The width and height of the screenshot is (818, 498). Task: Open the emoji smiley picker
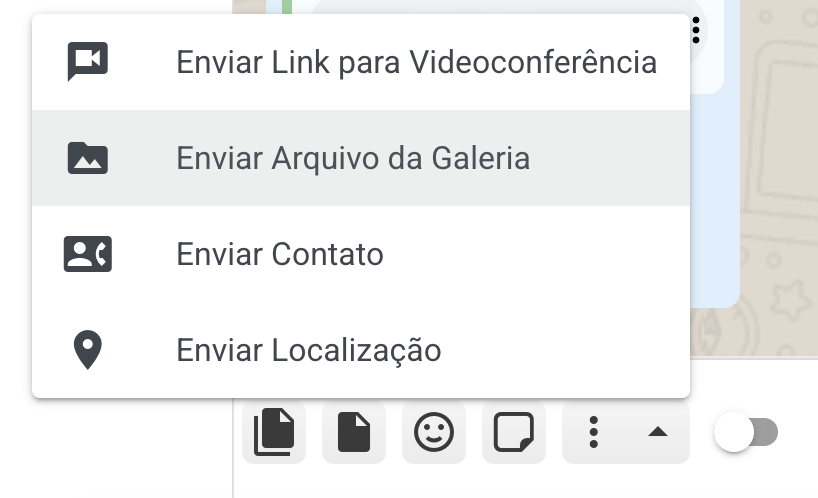434,433
